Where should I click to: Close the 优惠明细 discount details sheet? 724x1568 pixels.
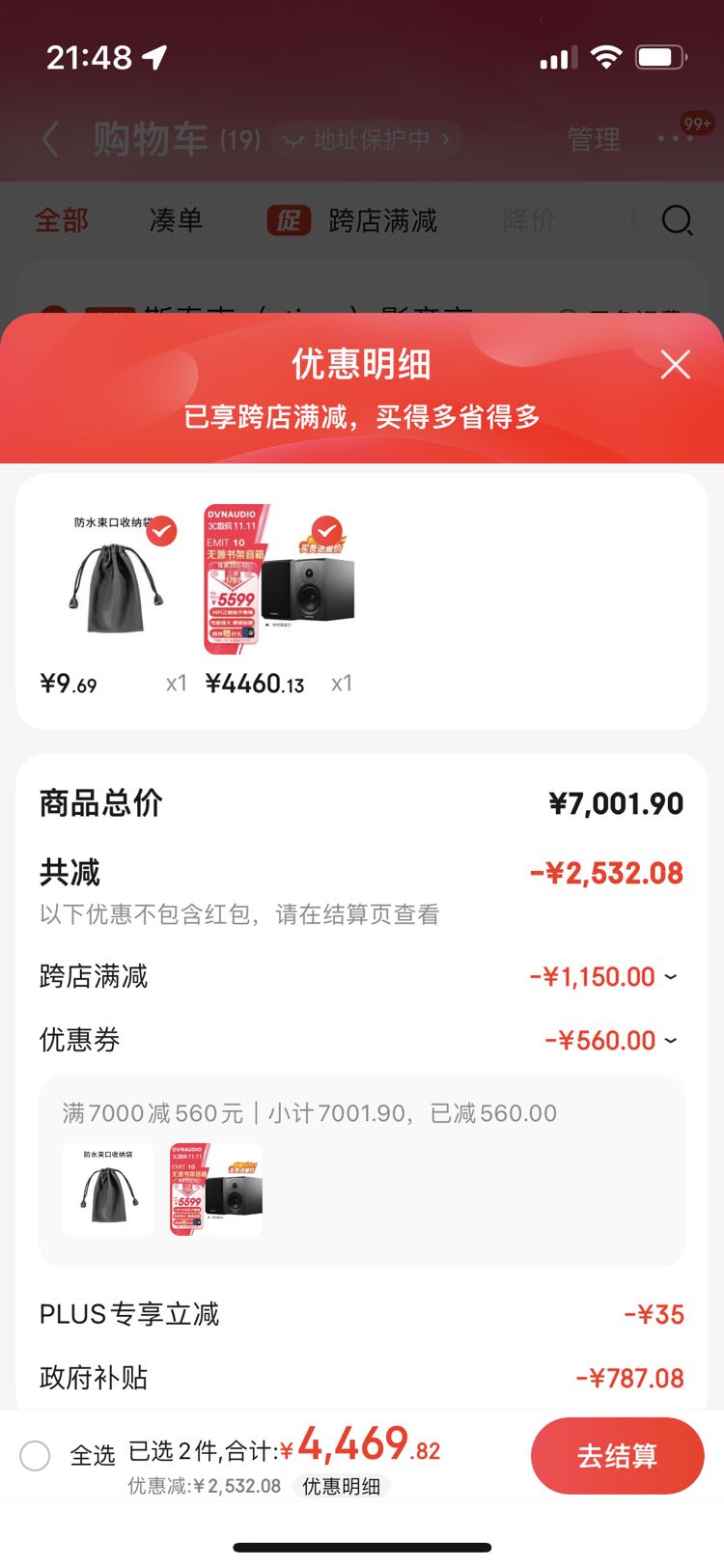point(675,364)
